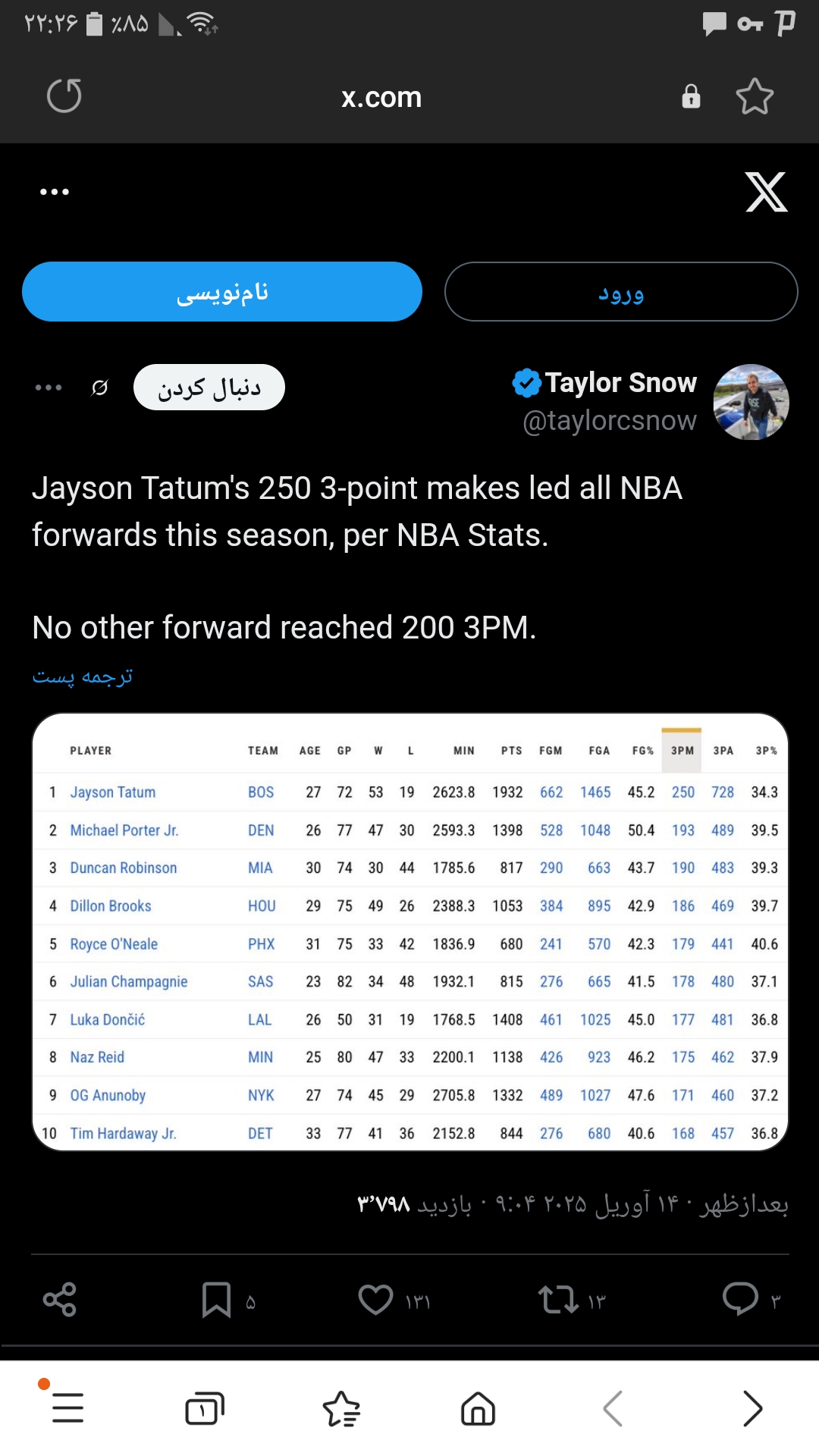Bookmark this page with the star

pyautogui.click(x=755, y=96)
